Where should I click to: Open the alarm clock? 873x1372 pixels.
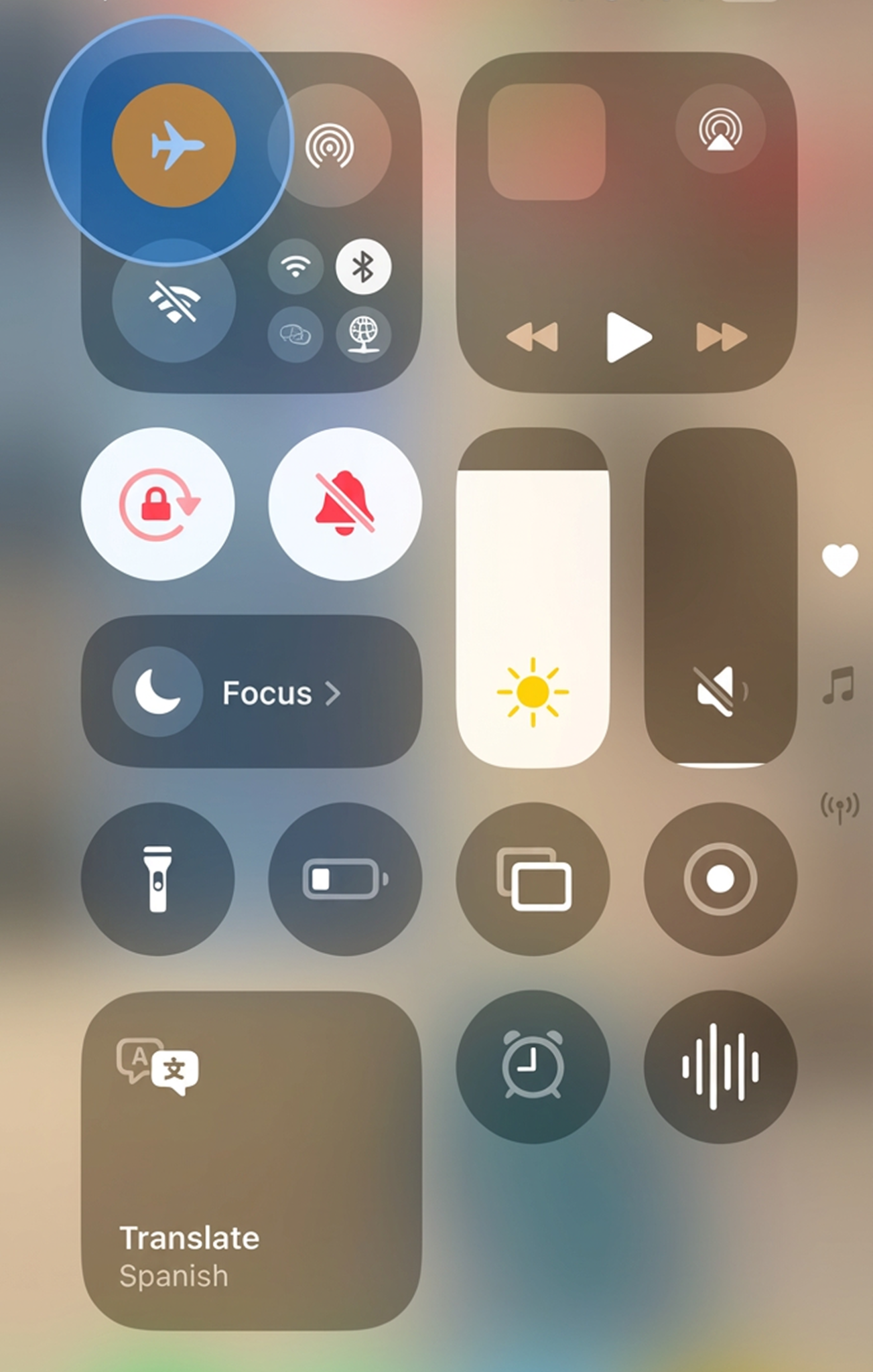coord(533,1067)
